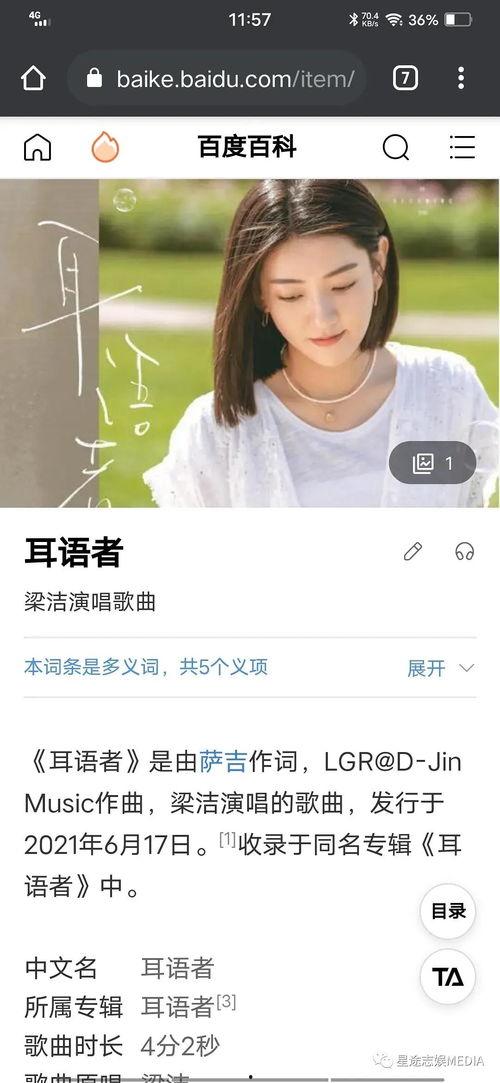Image resolution: width=500 pixels, height=1083 pixels.
Task: Open the Baike list menu icon
Action: pos(462,147)
